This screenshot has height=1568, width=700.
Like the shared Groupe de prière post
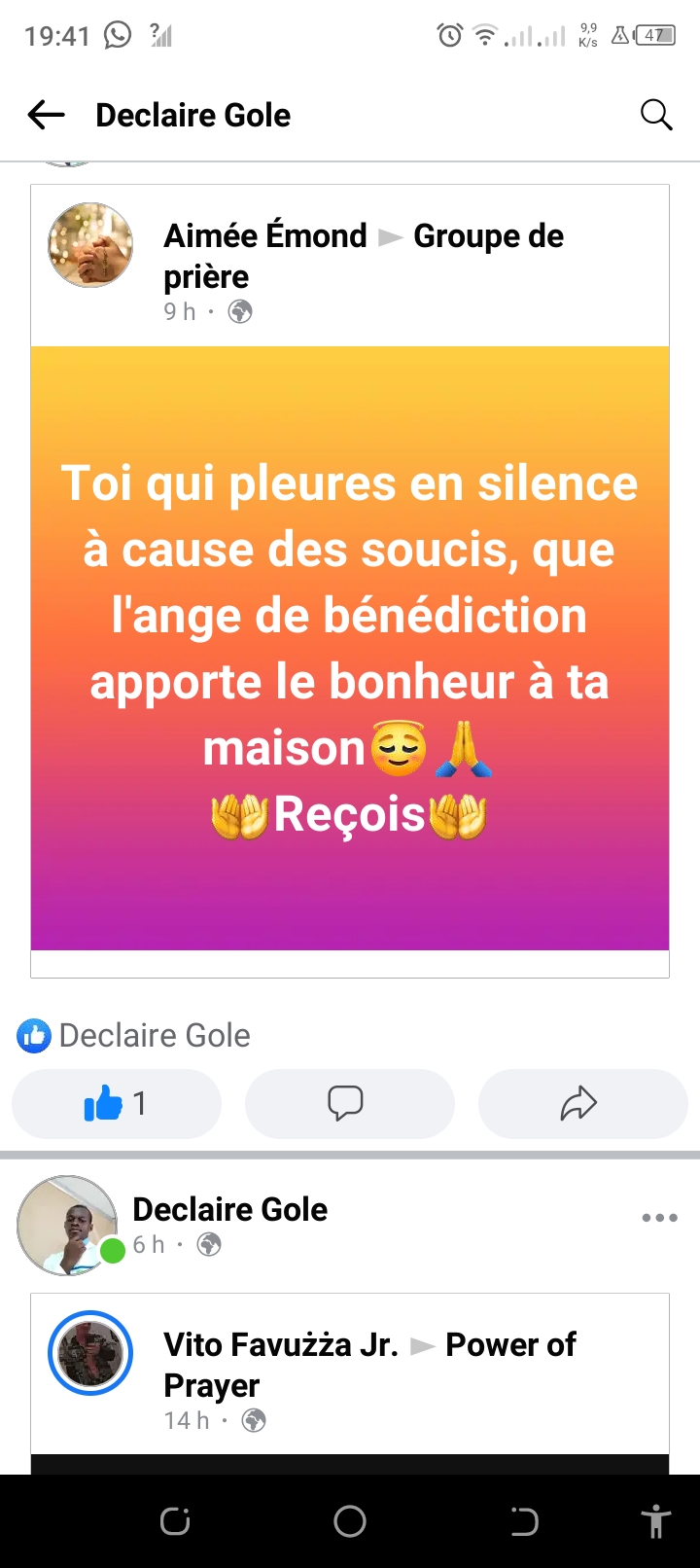pyautogui.click(x=117, y=1103)
